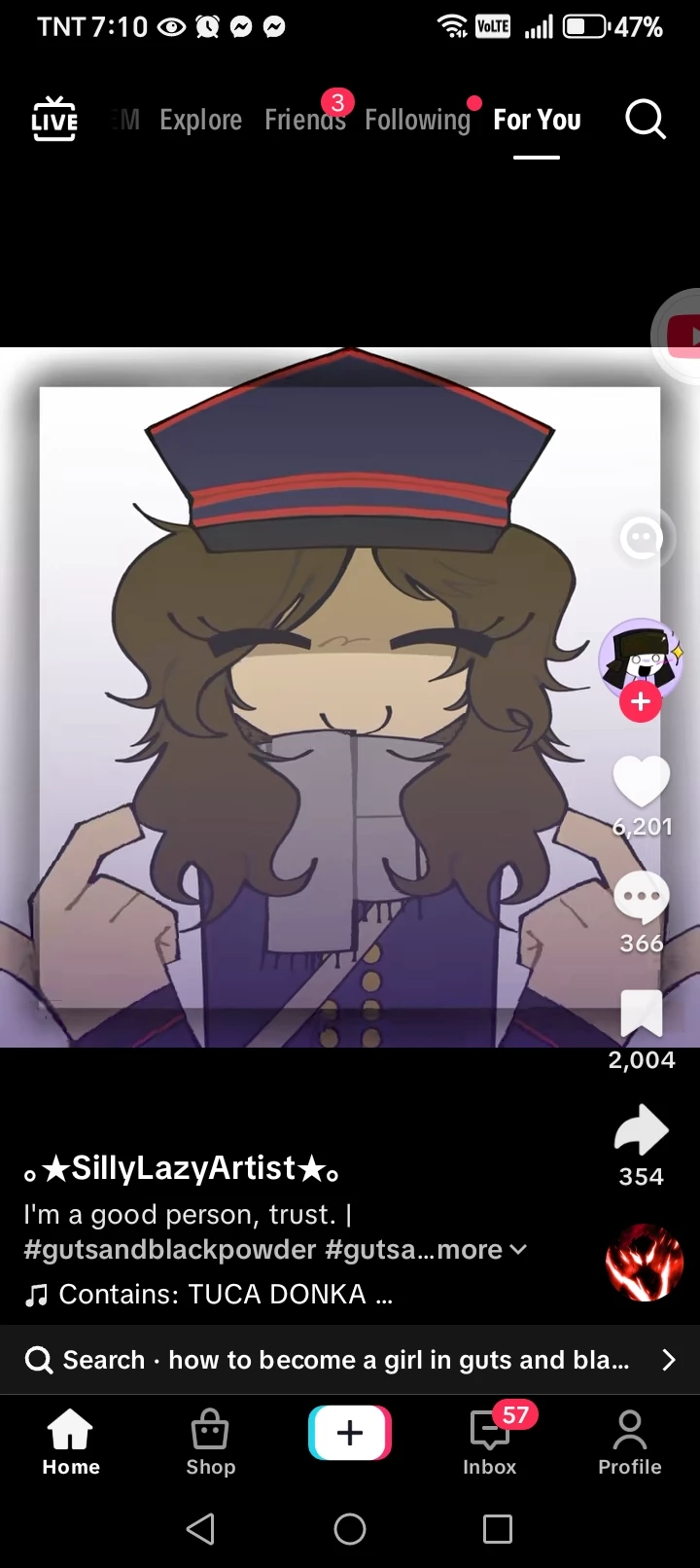The width and height of the screenshot is (700, 1568).
Task: Tap the system back button
Action: pos(200,1529)
